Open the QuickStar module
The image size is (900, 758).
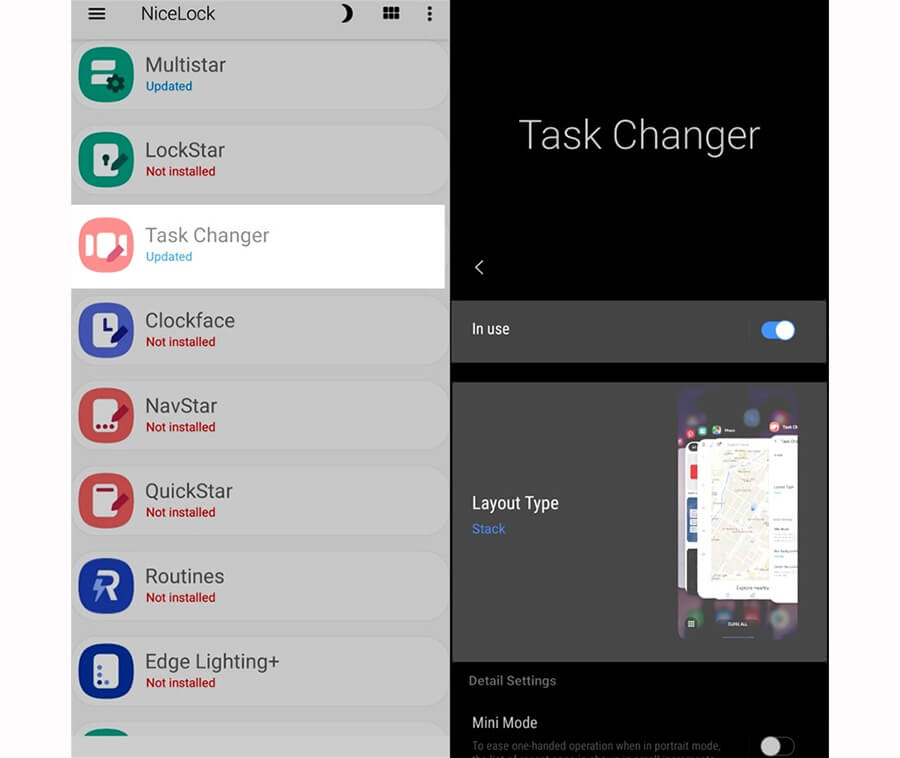click(x=258, y=501)
